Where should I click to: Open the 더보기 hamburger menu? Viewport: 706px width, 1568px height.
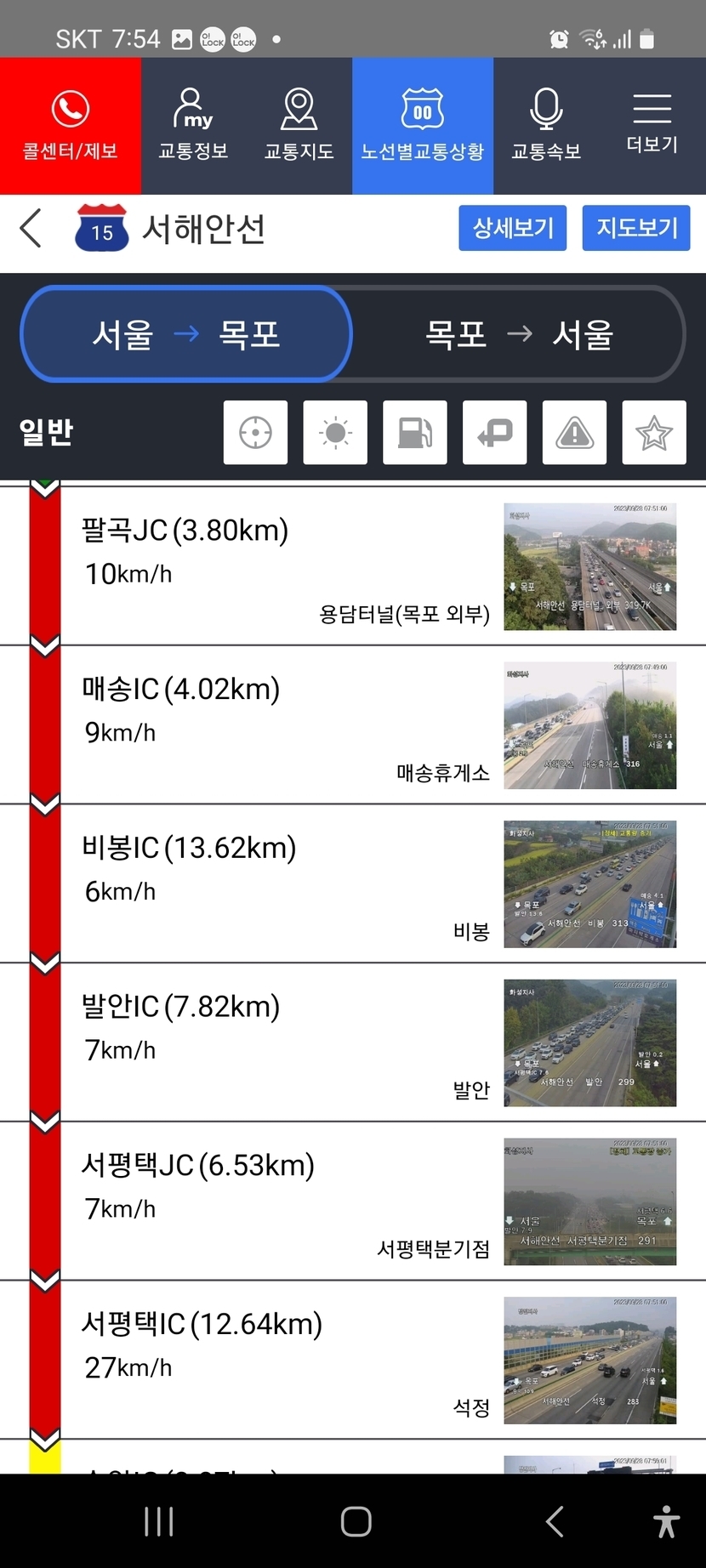pyautogui.click(x=652, y=126)
